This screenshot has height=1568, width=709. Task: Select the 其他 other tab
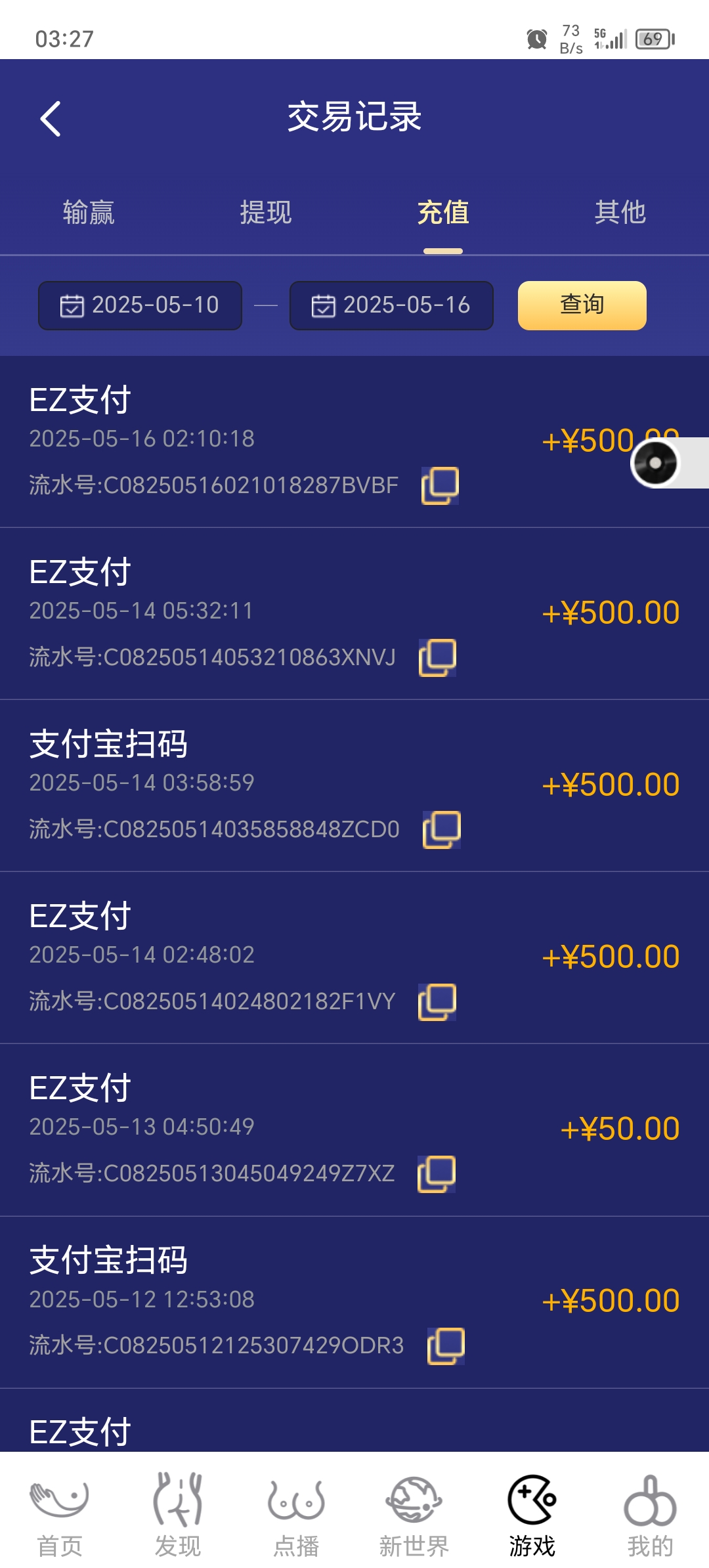tap(620, 213)
